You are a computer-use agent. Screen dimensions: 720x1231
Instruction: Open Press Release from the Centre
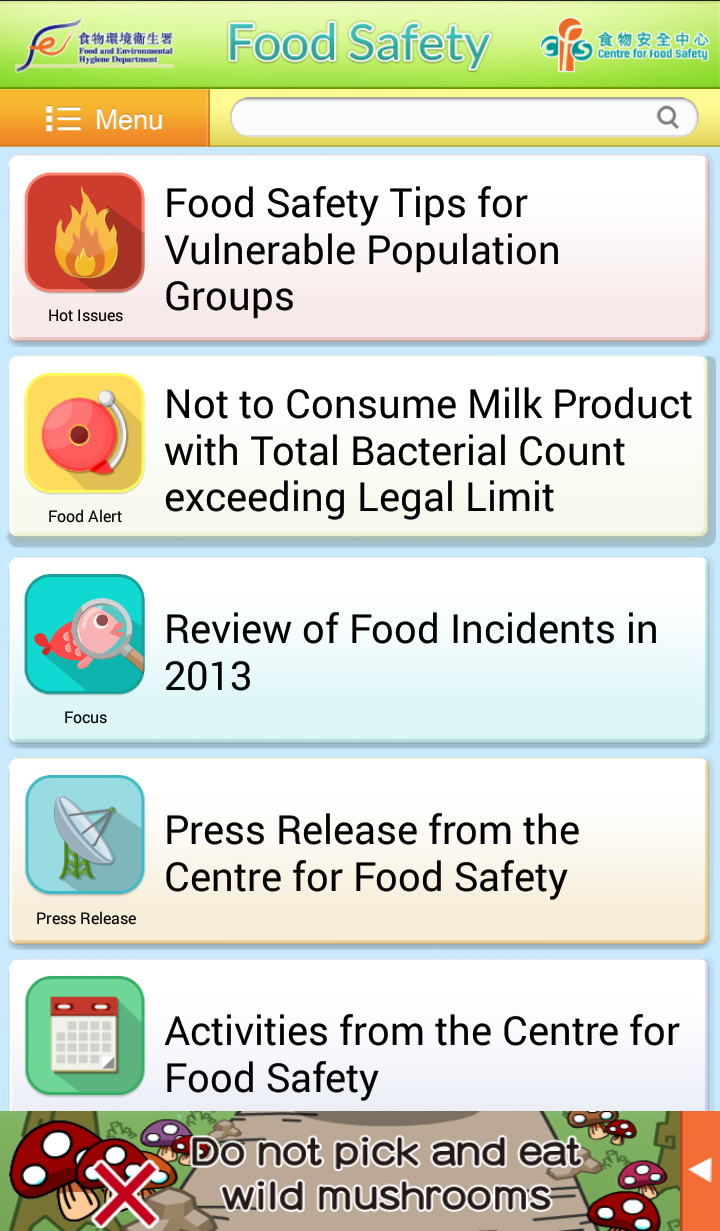pos(358,853)
